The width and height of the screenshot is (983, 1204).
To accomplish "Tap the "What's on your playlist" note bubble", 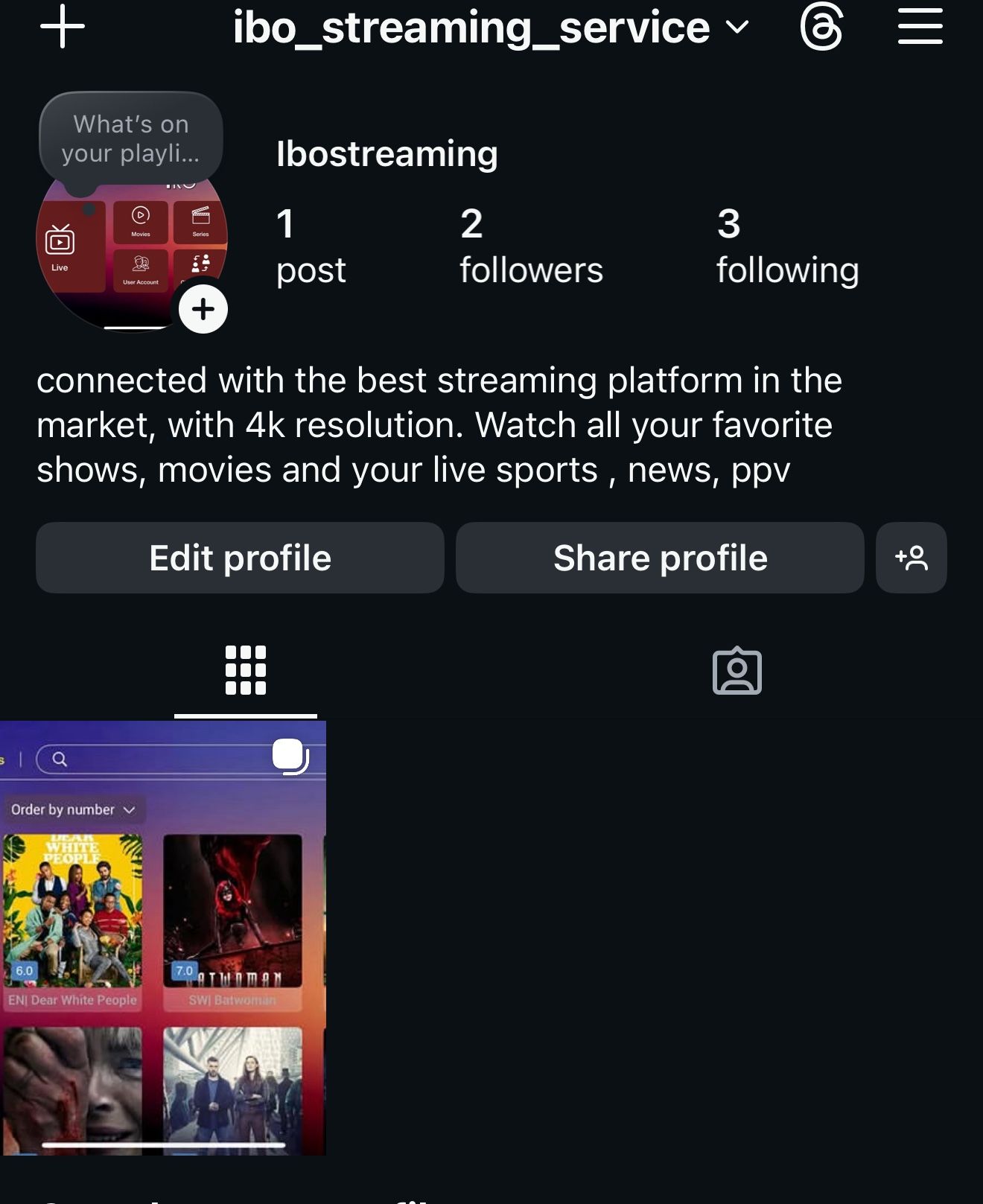I will tap(131, 138).
